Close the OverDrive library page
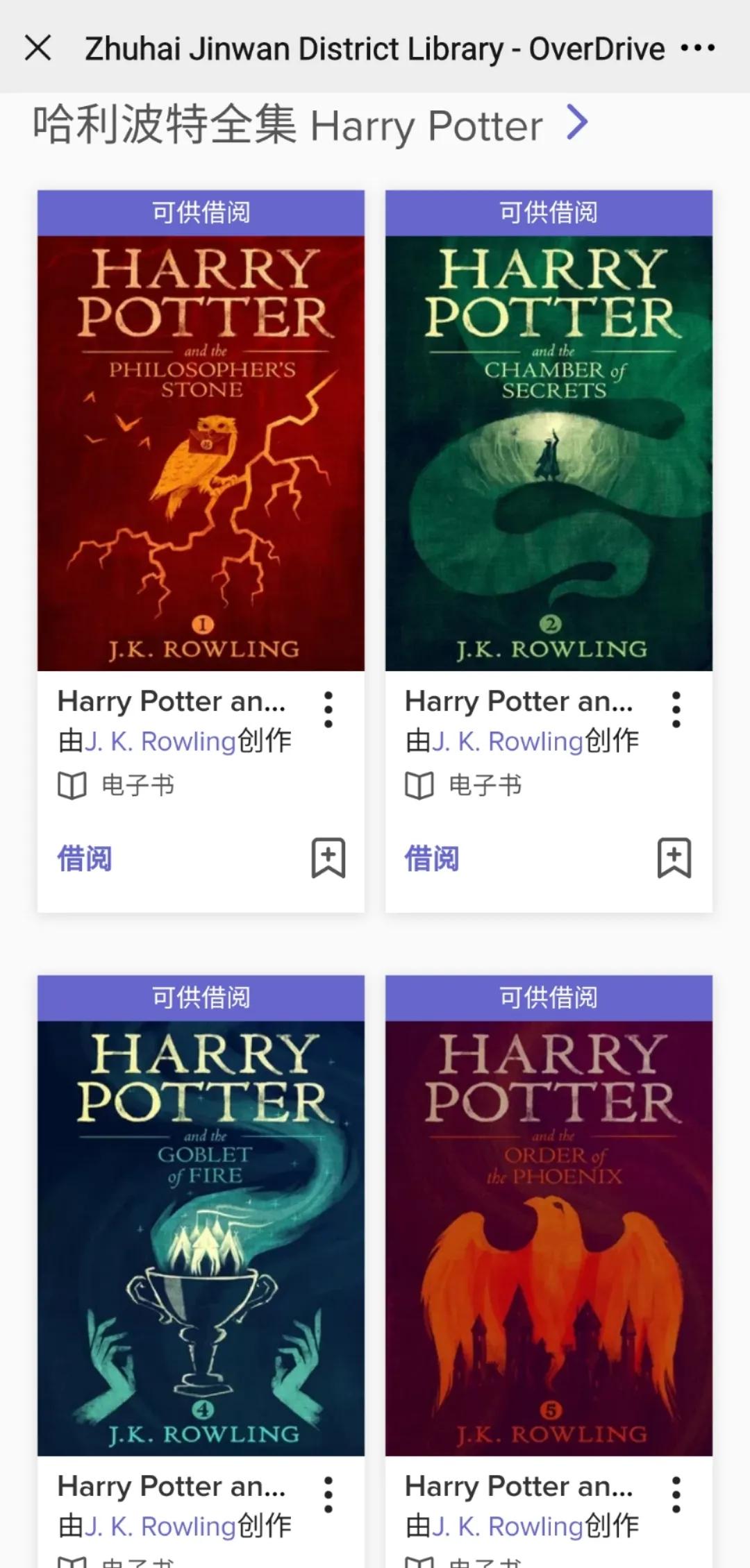750x1568 pixels. [40, 47]
